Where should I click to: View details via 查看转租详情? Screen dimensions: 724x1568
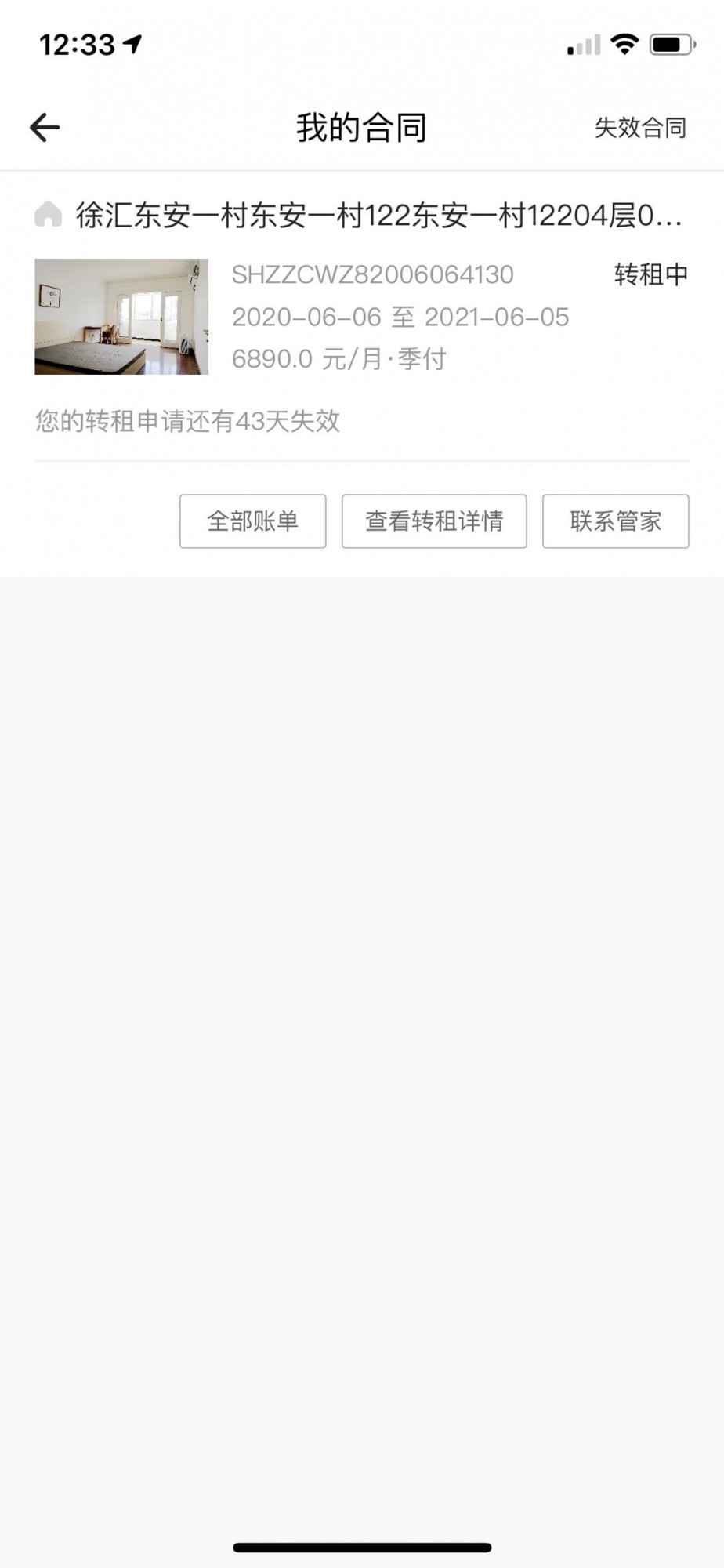tap(434, 521)
